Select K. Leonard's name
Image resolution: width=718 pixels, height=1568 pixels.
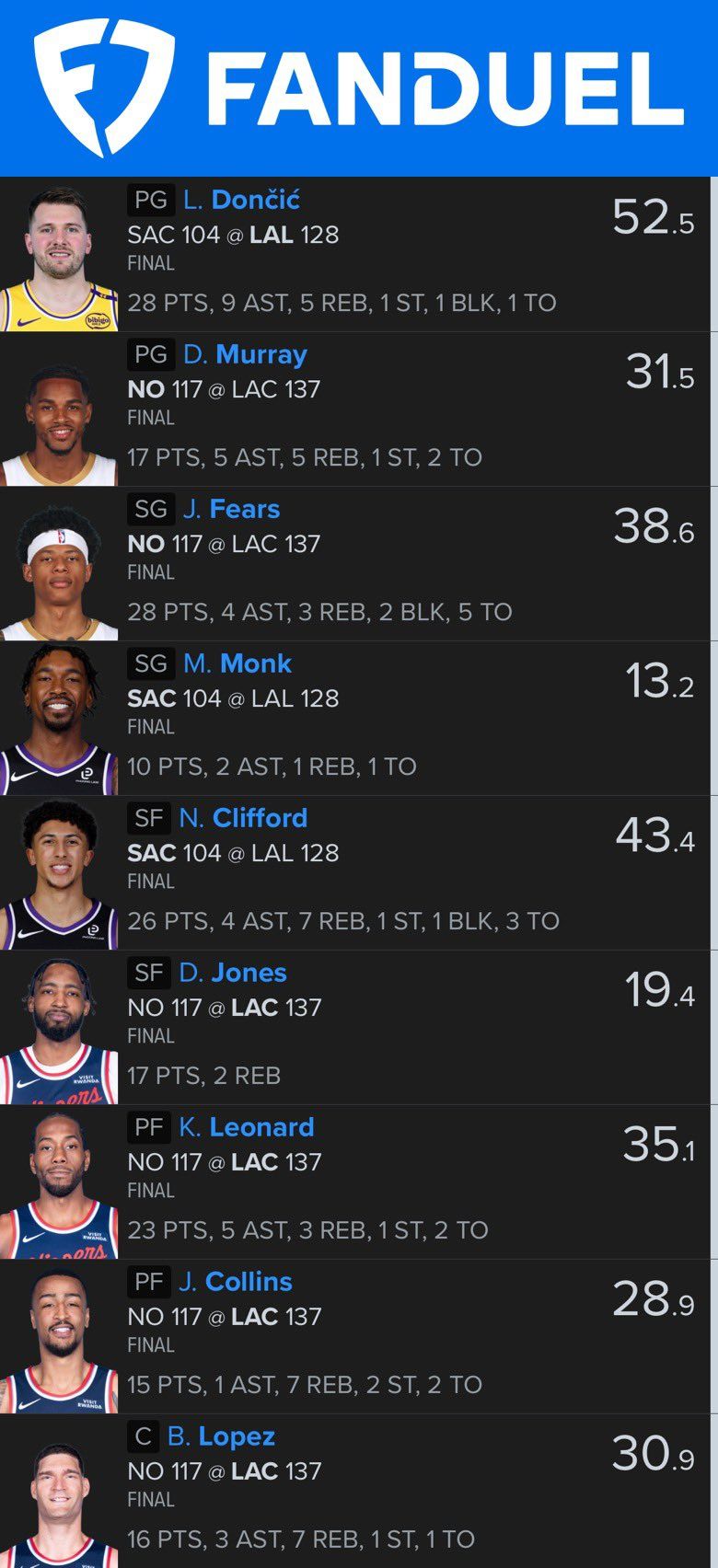tap(249, 1127)
